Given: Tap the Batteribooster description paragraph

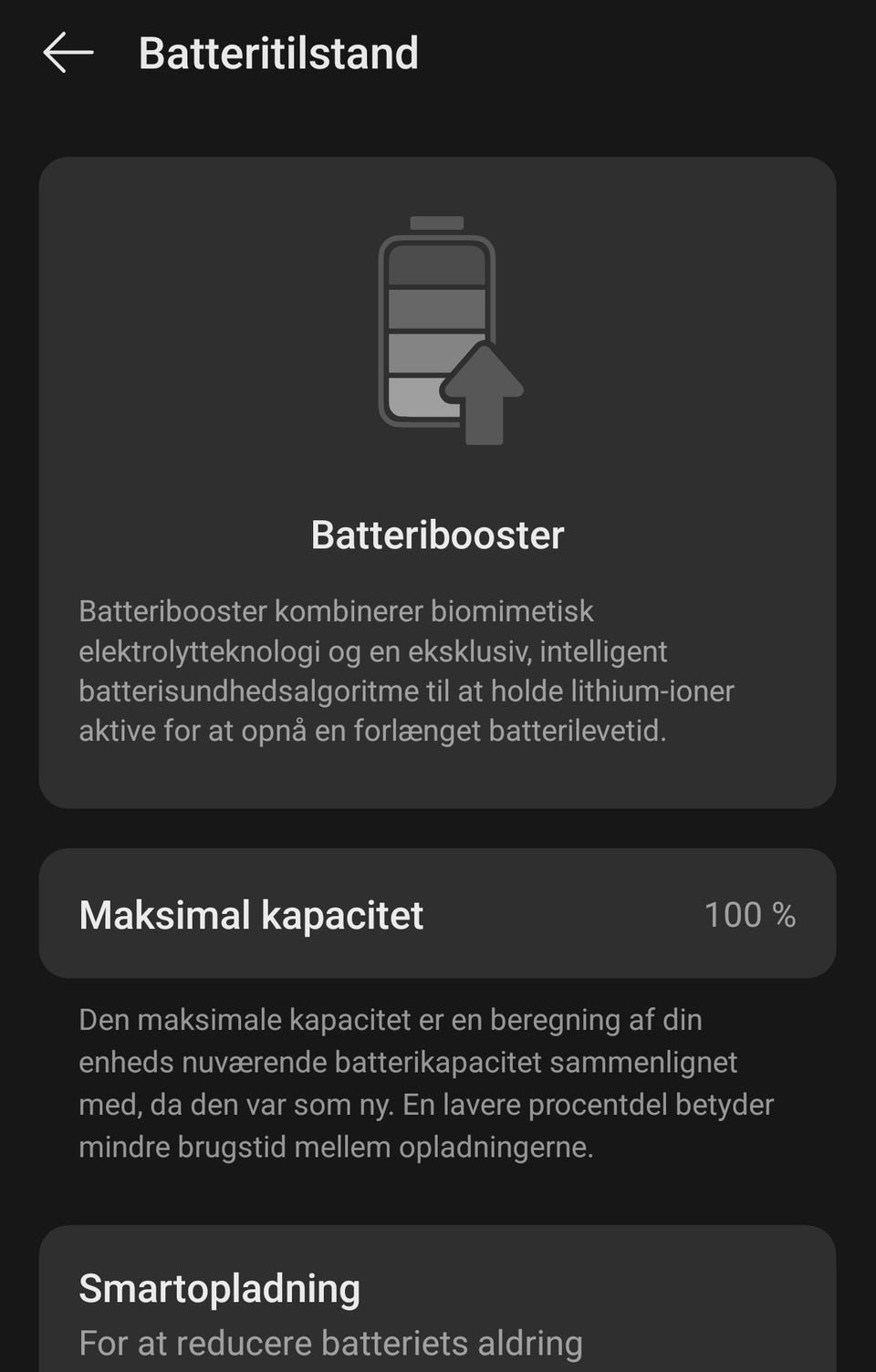Looking at the screenshot, I should click(x=407, y=670).
